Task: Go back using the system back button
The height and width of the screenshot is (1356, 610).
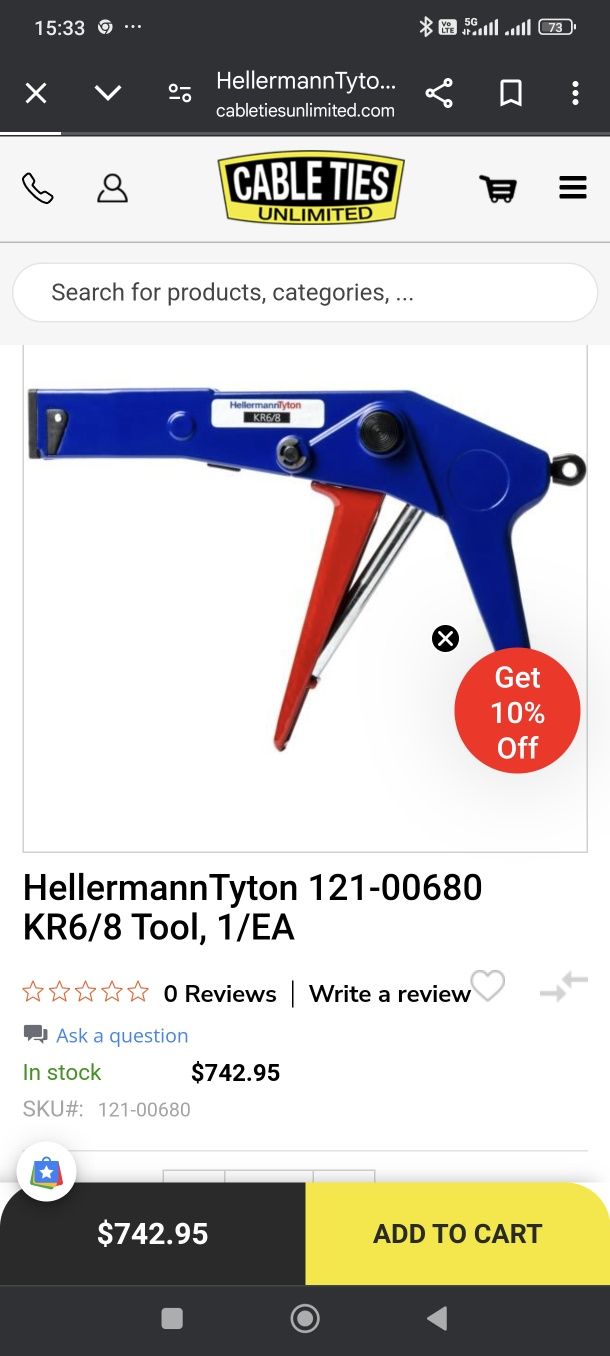Action: tap(437, 1319)
